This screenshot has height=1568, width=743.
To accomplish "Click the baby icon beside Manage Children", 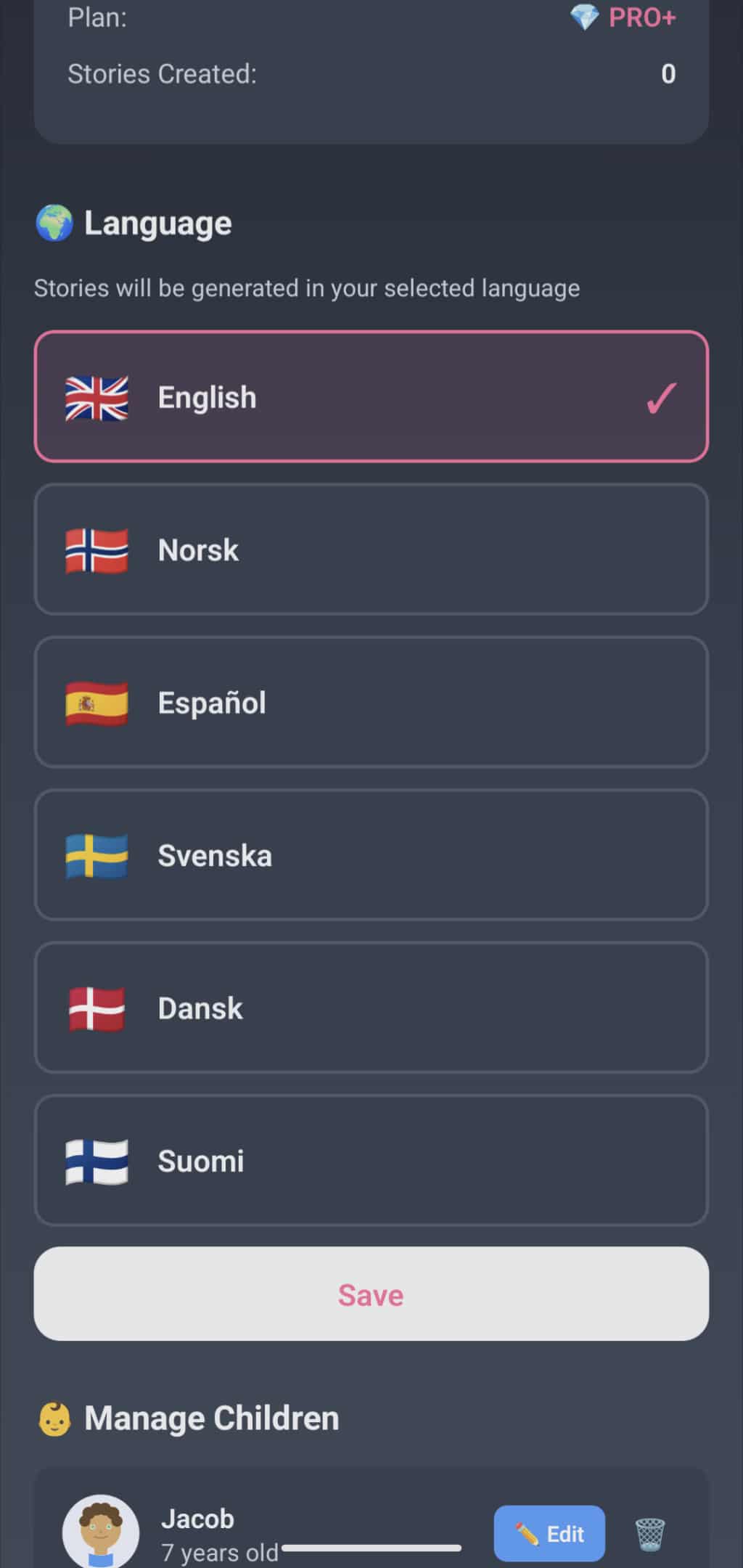I will 54,1418.
